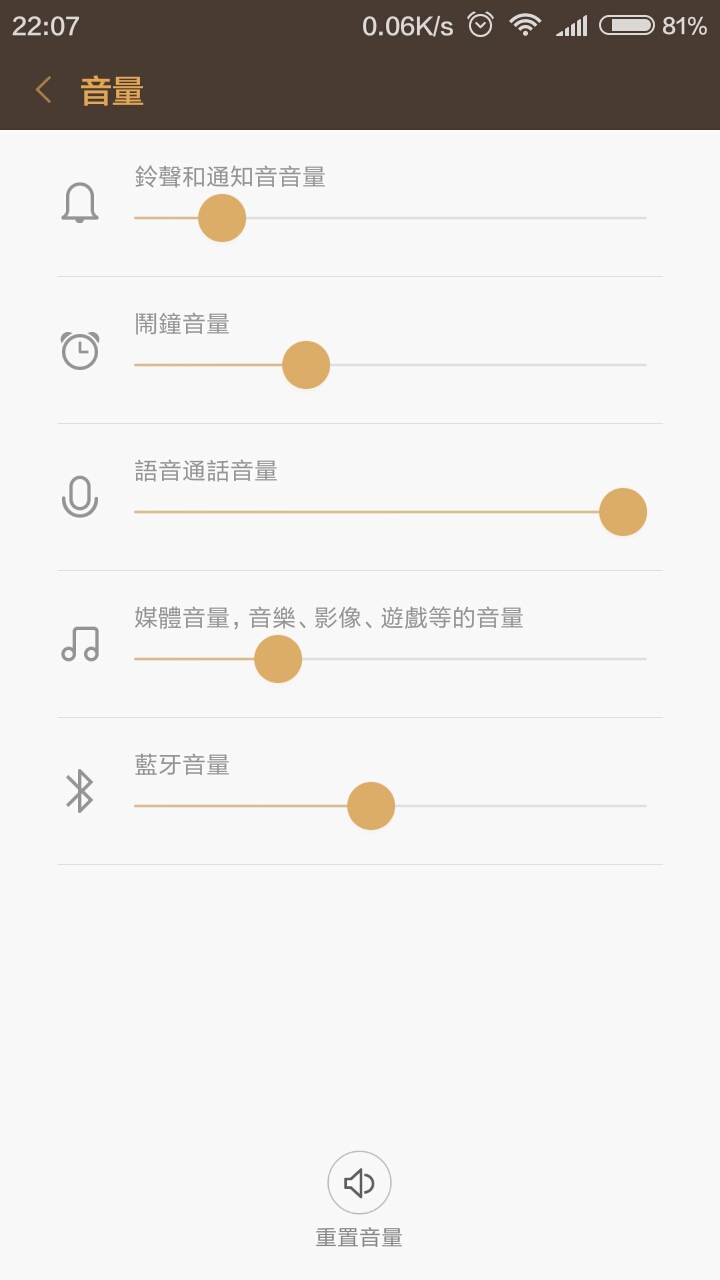The width and height of the screenshot is (720, 1280).
Task: Tap the 藍牙音量 slider track
Action: pyautogui.click(x=390, y=806)
